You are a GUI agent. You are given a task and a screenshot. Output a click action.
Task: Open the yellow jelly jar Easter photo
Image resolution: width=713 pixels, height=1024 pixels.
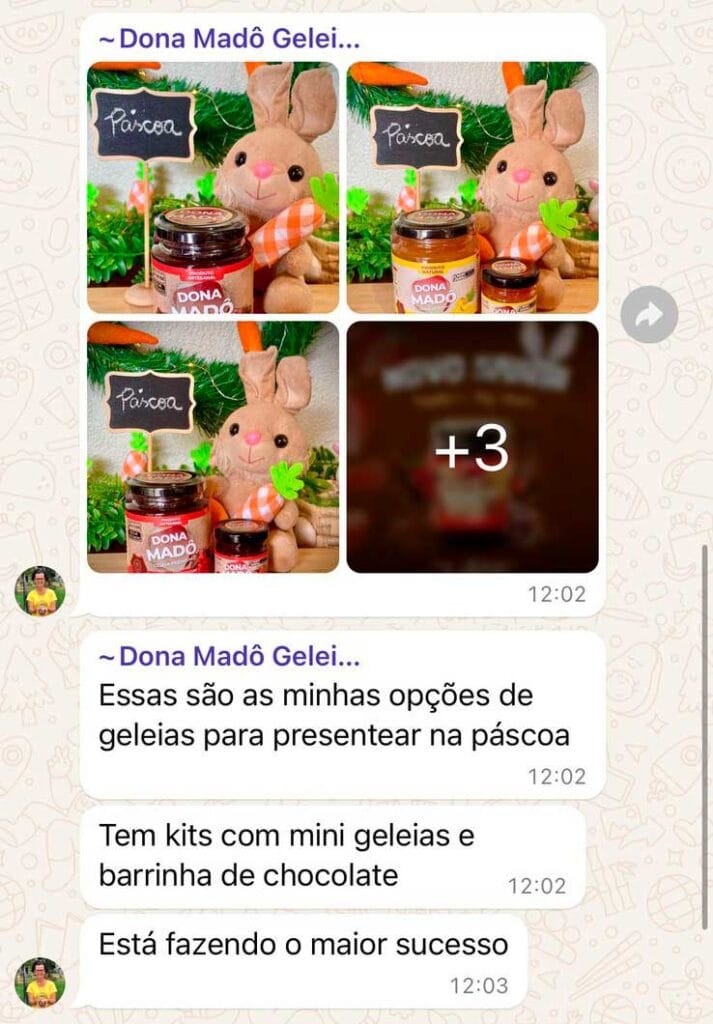point(472,187)
